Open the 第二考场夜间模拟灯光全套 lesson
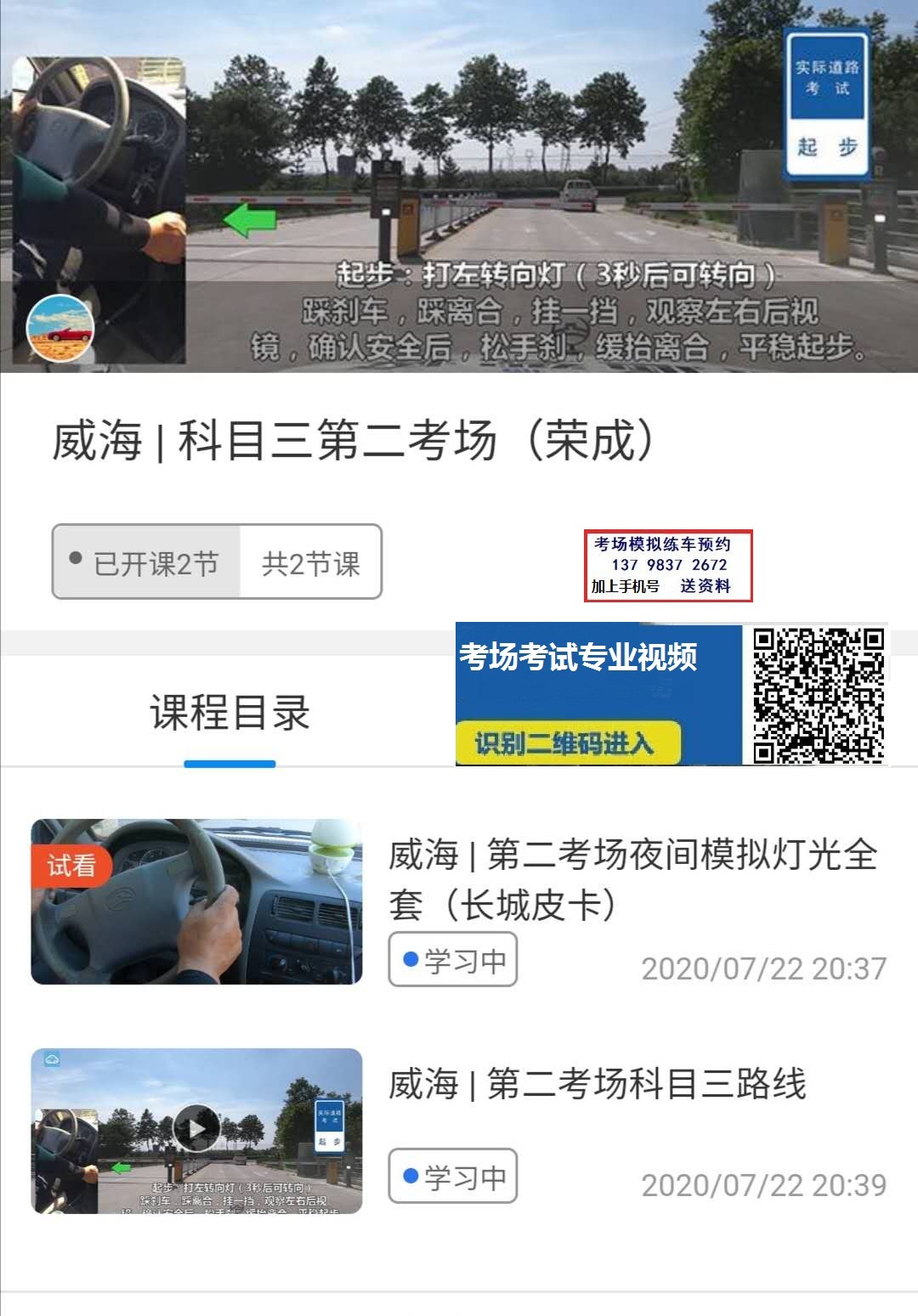The width and height of the screenshot is (918, 1316). point(632,878)
